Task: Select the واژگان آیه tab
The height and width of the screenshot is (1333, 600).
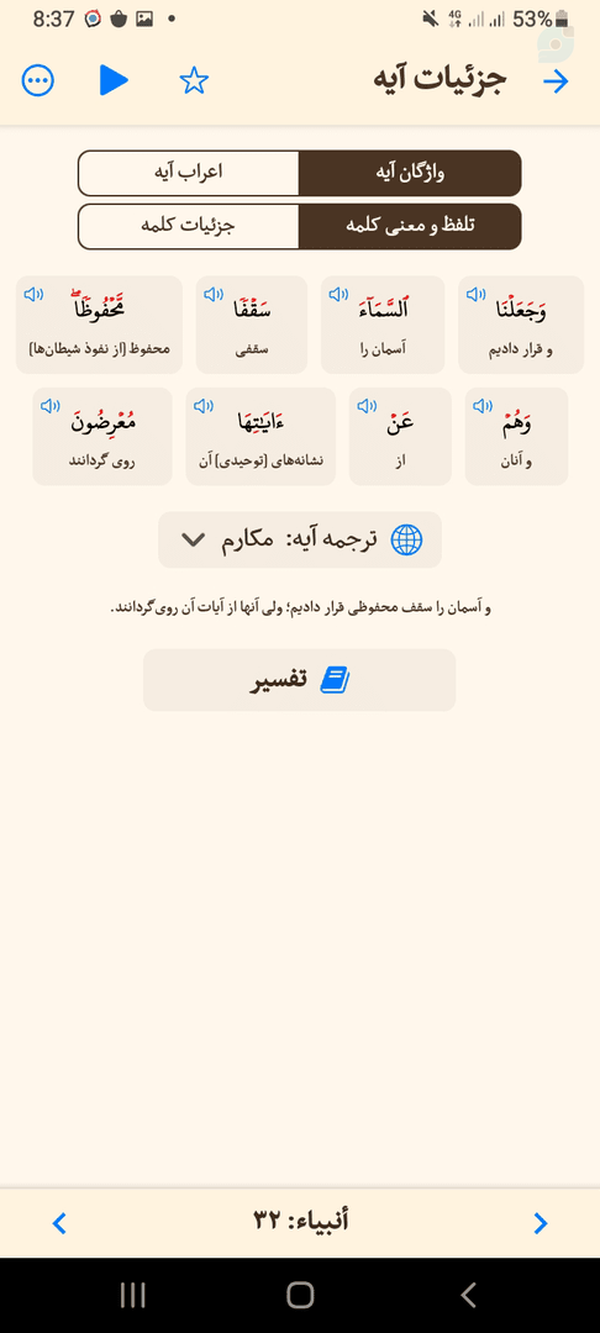Action: pos(410,173)
